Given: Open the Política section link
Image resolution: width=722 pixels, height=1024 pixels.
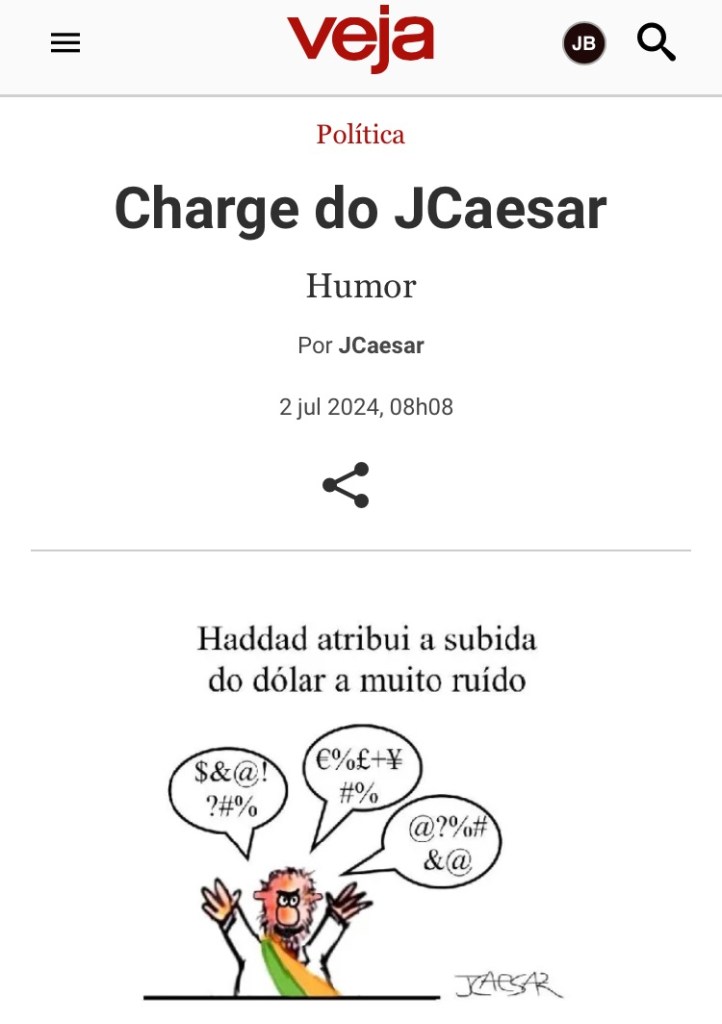Looking at the screenshot, I should click(360, 134).
